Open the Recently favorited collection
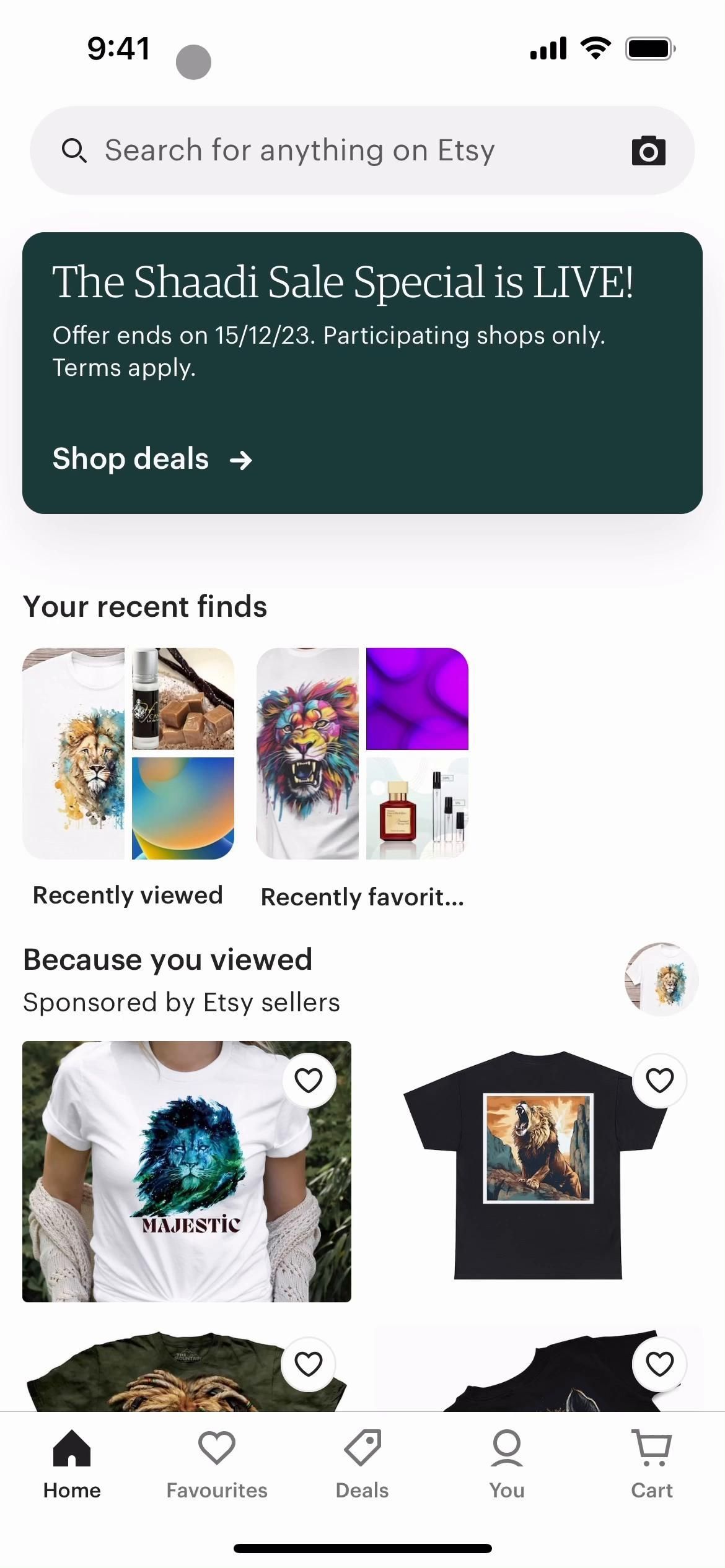Image resolution: width=725 pixels, height=1568 pixels. coord(362,754)
